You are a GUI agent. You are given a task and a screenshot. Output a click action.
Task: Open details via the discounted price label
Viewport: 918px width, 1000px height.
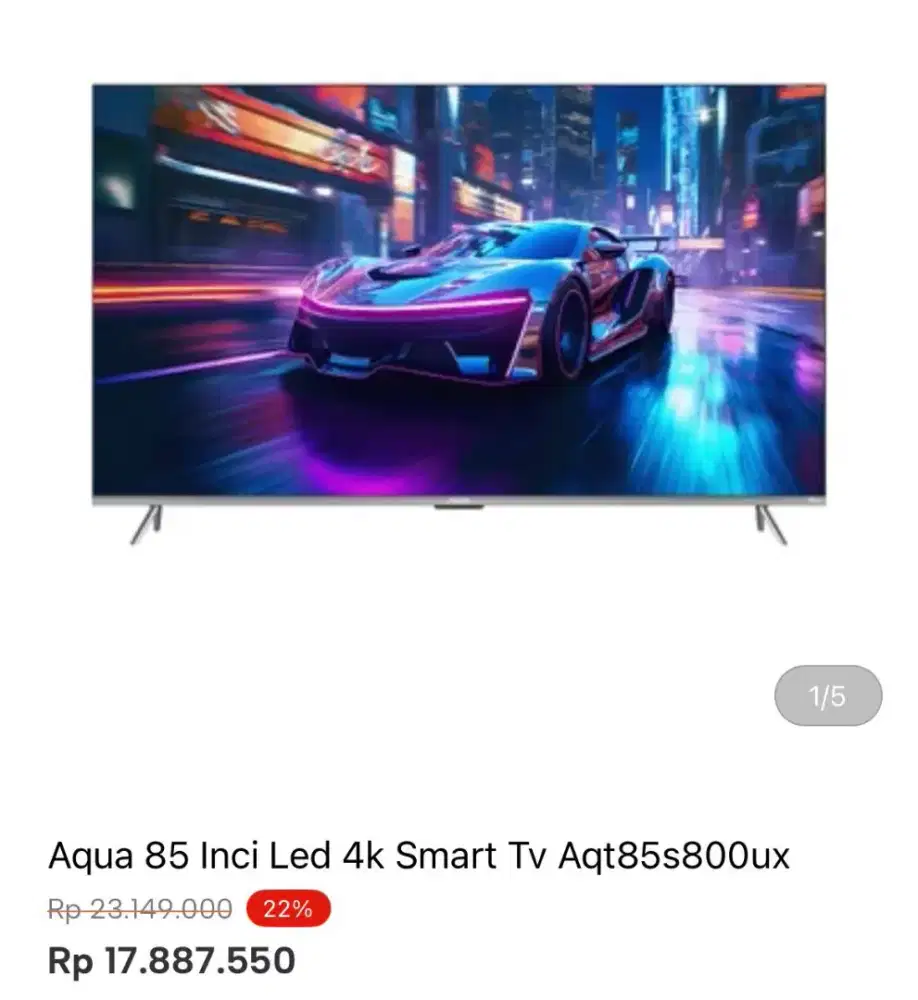(170, 958)
